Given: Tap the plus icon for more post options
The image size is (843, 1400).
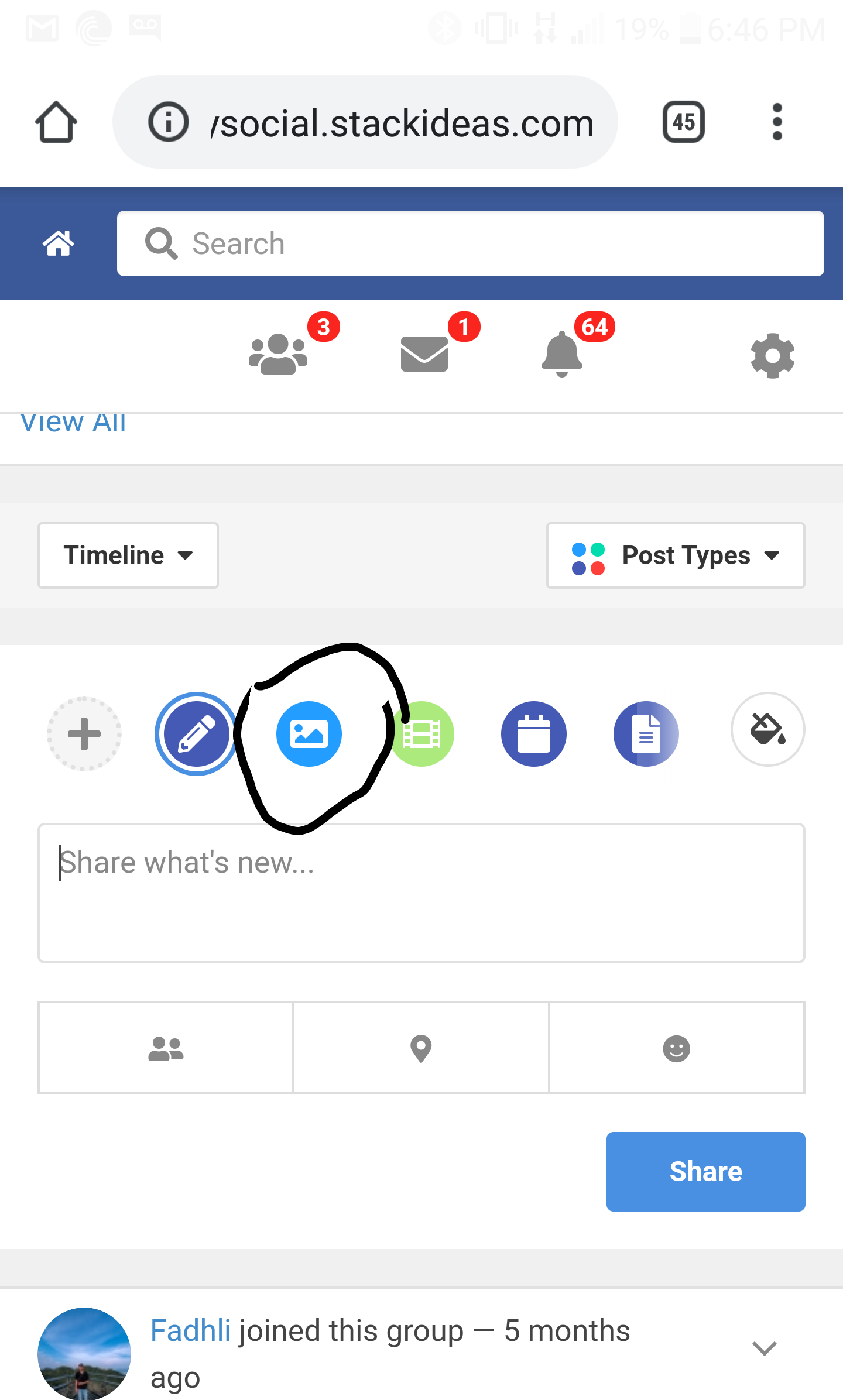Looking at the screenshot, I should tap(84, 733).
